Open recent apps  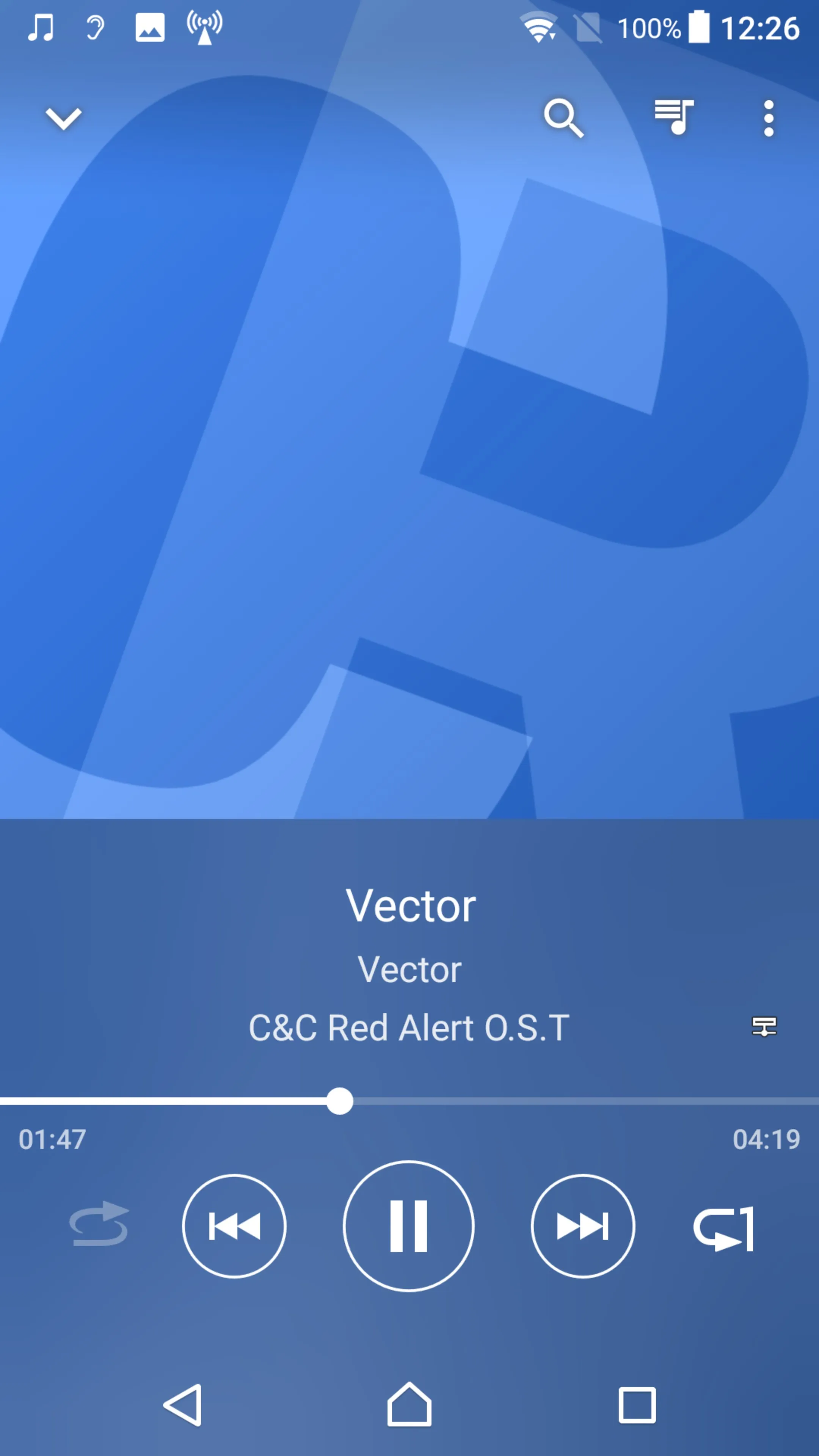(x=637, y=1404)
